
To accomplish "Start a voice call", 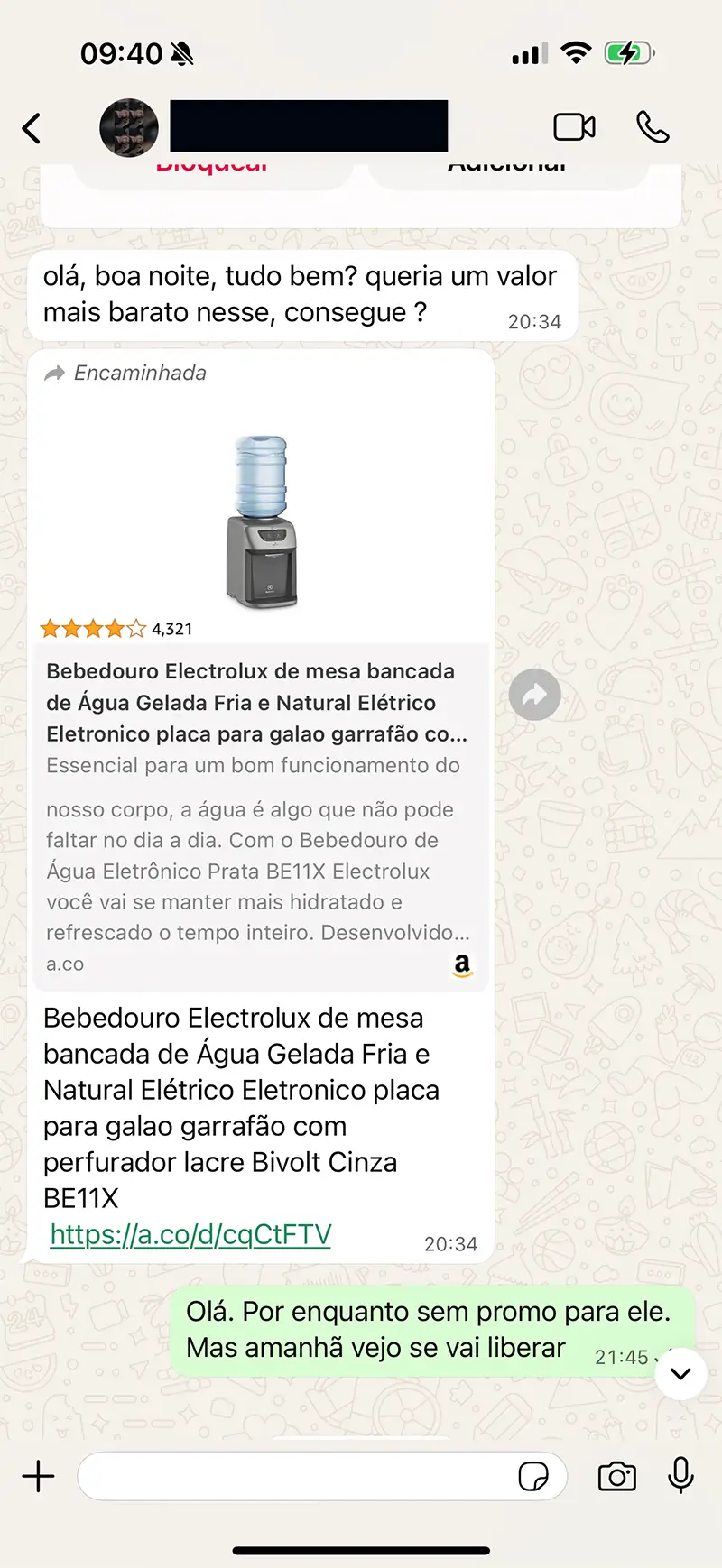I will pos(653,127).
